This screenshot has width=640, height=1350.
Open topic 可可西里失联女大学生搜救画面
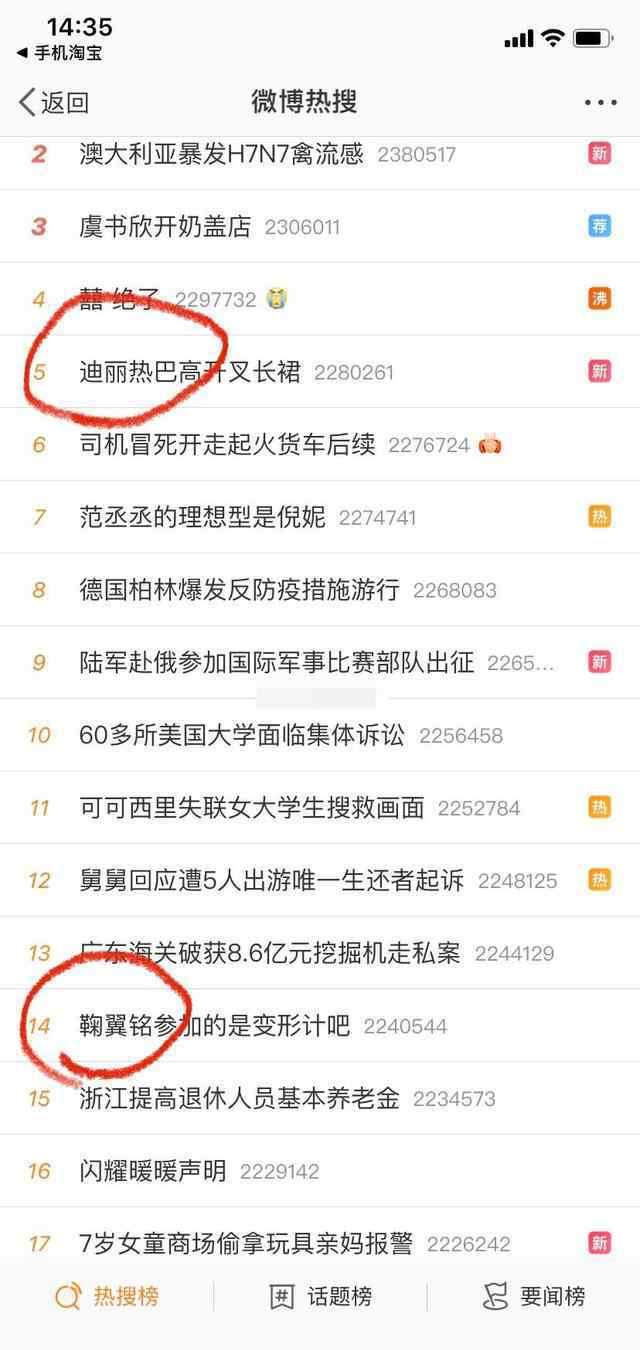252,808
